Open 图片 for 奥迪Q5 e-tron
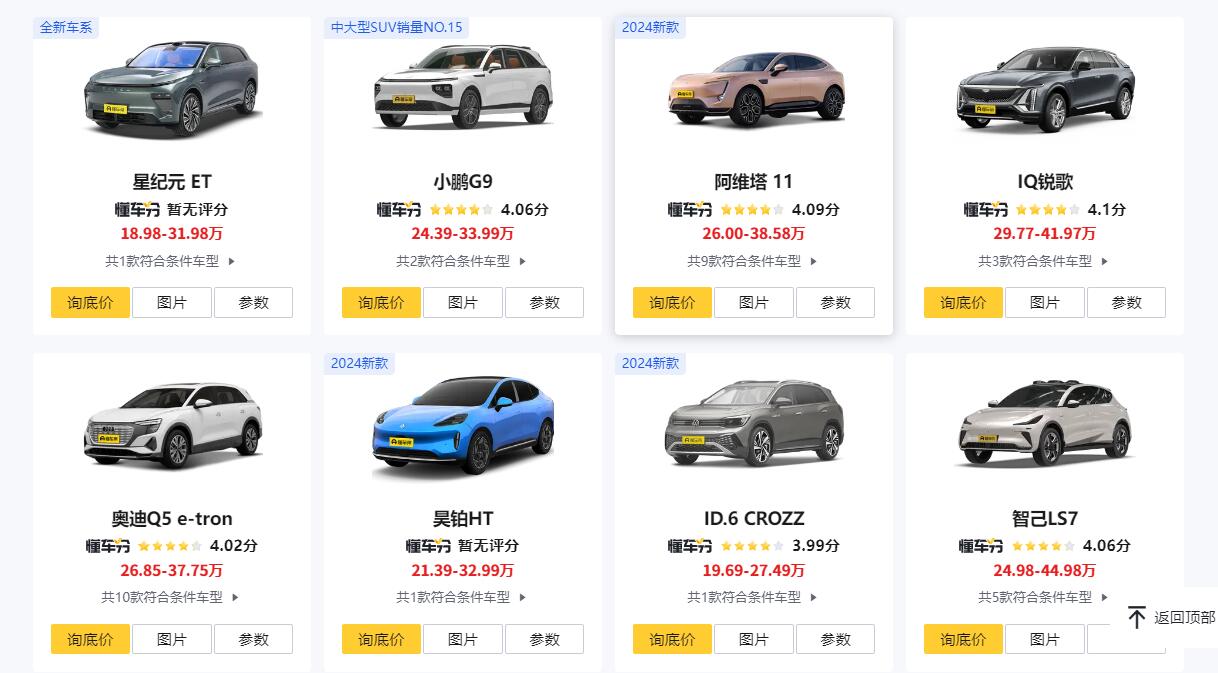This screenshot has width=1218, height=673. coord(172,639)
